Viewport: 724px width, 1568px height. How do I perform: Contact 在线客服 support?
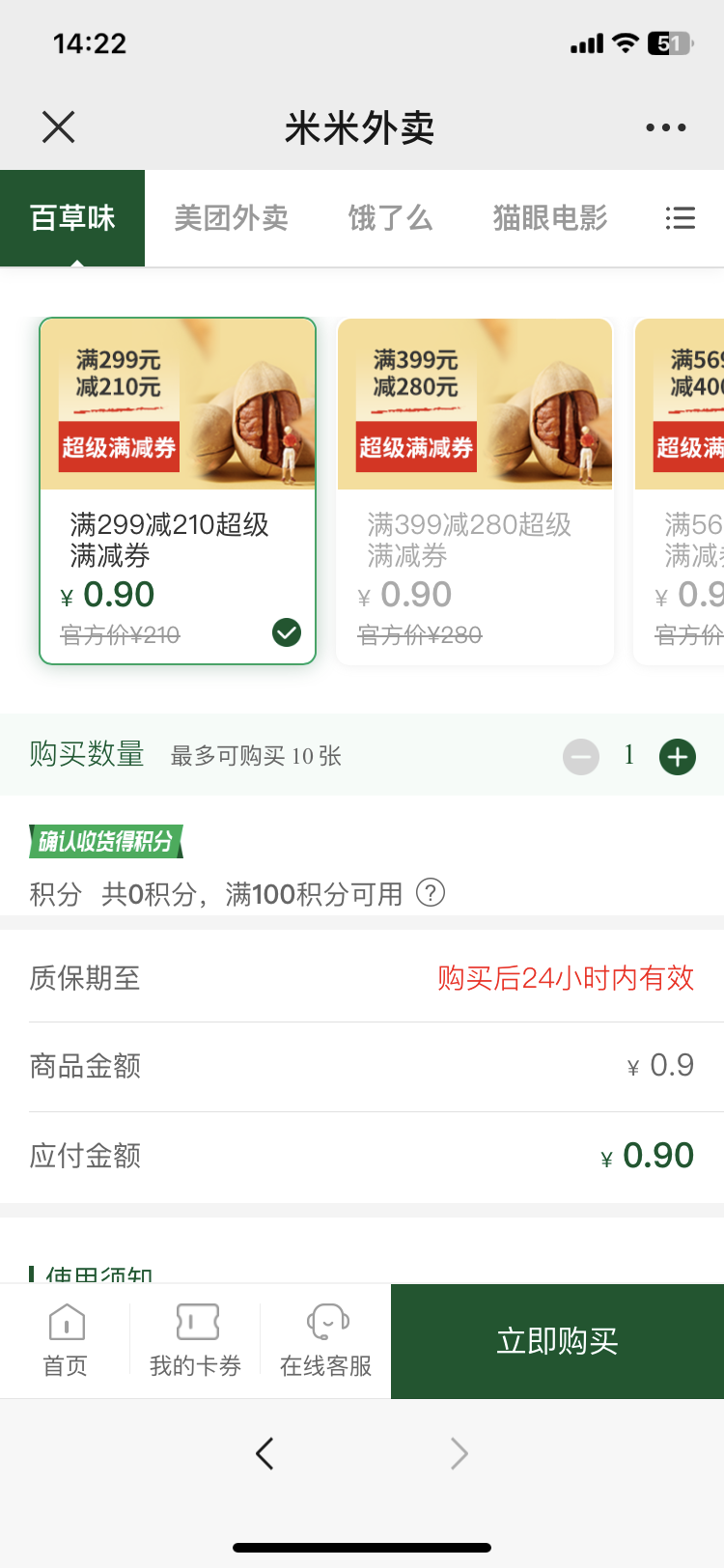(326, 1340)
